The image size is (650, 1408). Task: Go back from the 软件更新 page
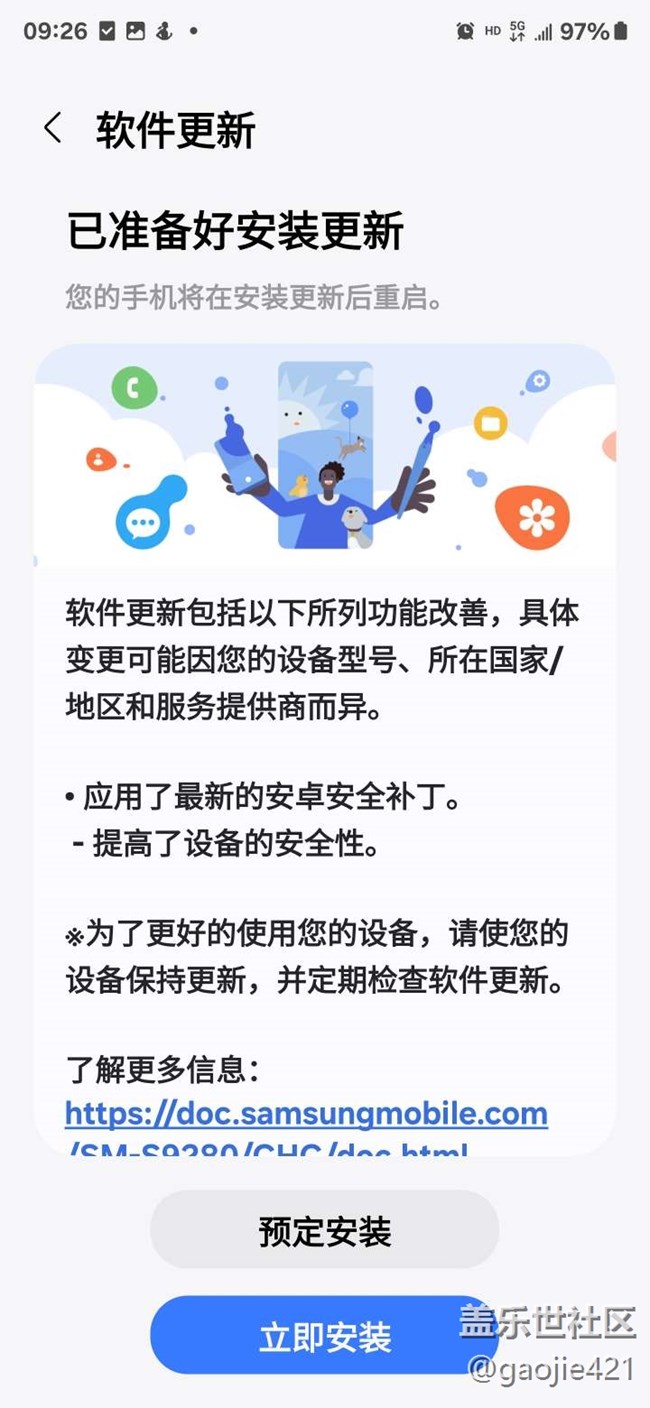point(53,129)
